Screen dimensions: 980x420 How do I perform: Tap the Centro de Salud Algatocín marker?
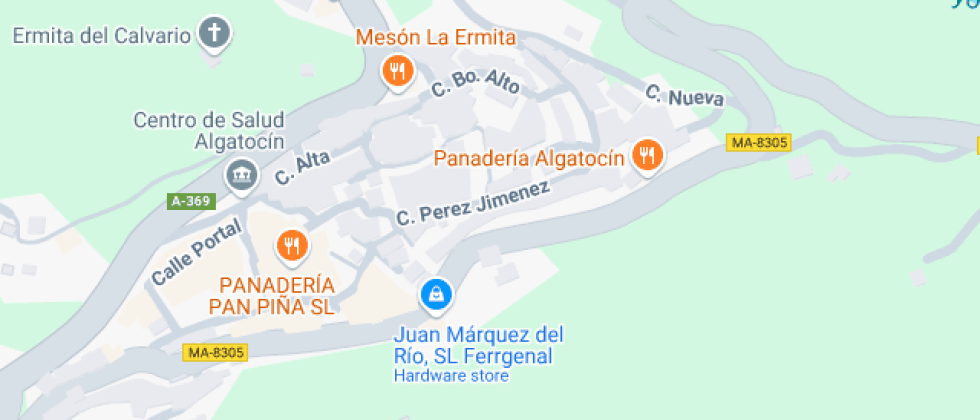pyautogui.click(x=241, y=175)
